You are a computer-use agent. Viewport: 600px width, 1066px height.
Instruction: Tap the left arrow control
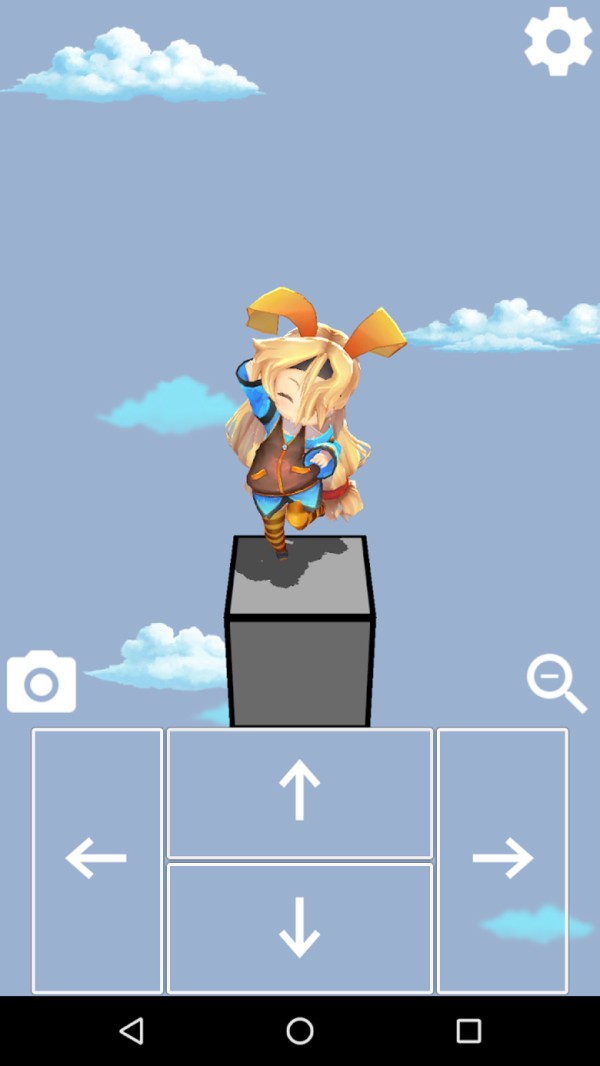click(x=97, y=860)
